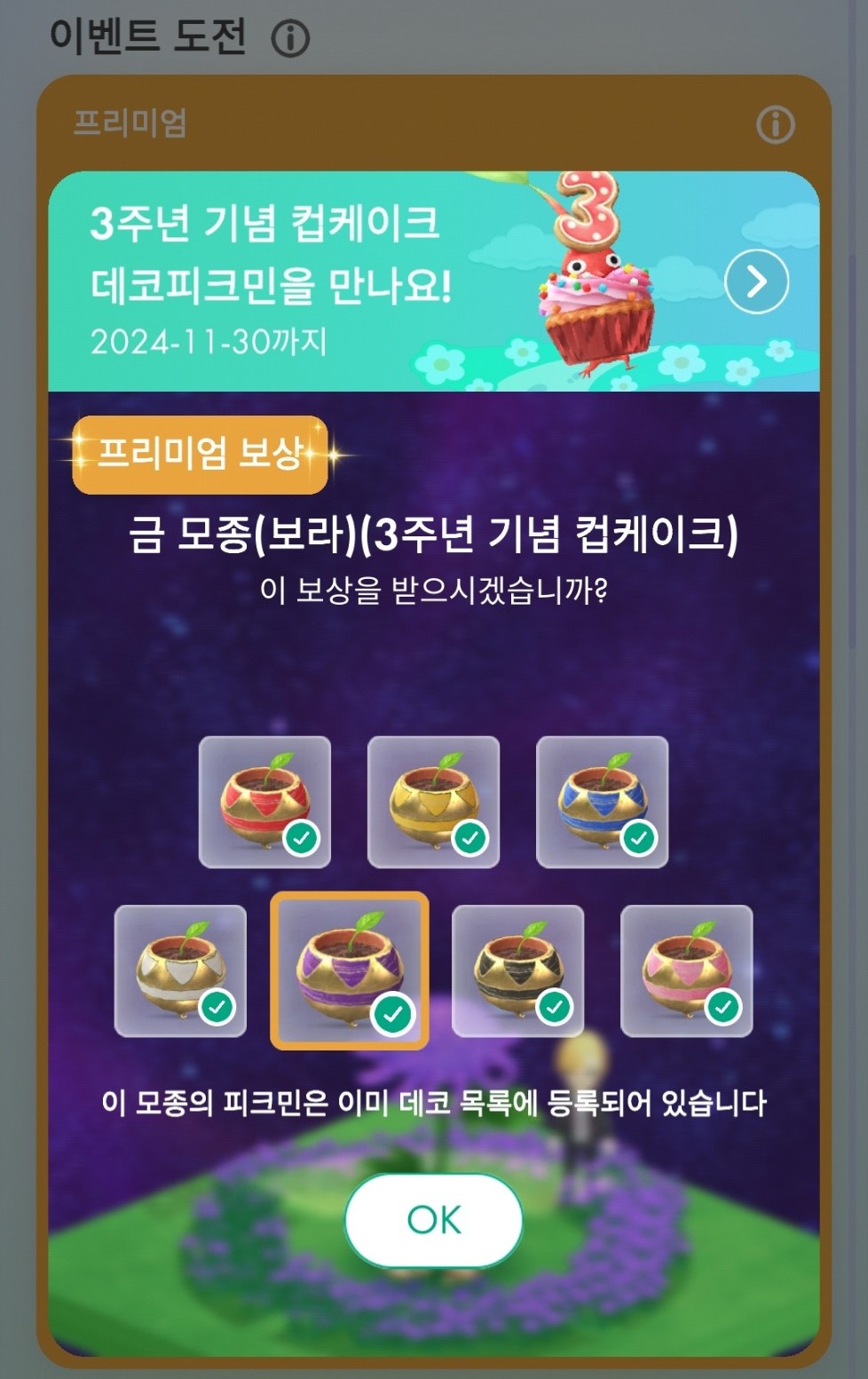The height and width of the screenshot is (1379, 868).
Task: Select the blue gold seedling
Action: point(602,802)
